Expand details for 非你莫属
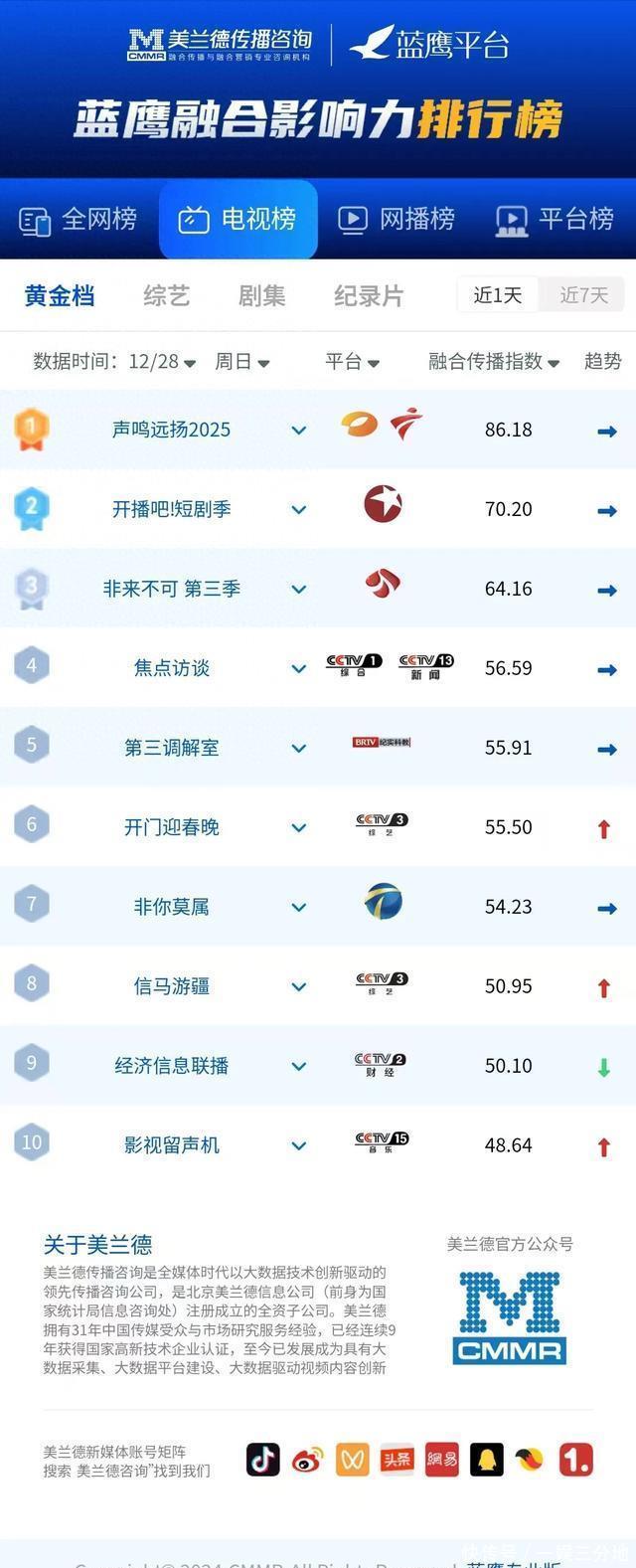Image resolution: width=636 pixels, height=1568 pixels. coord(299,908)
